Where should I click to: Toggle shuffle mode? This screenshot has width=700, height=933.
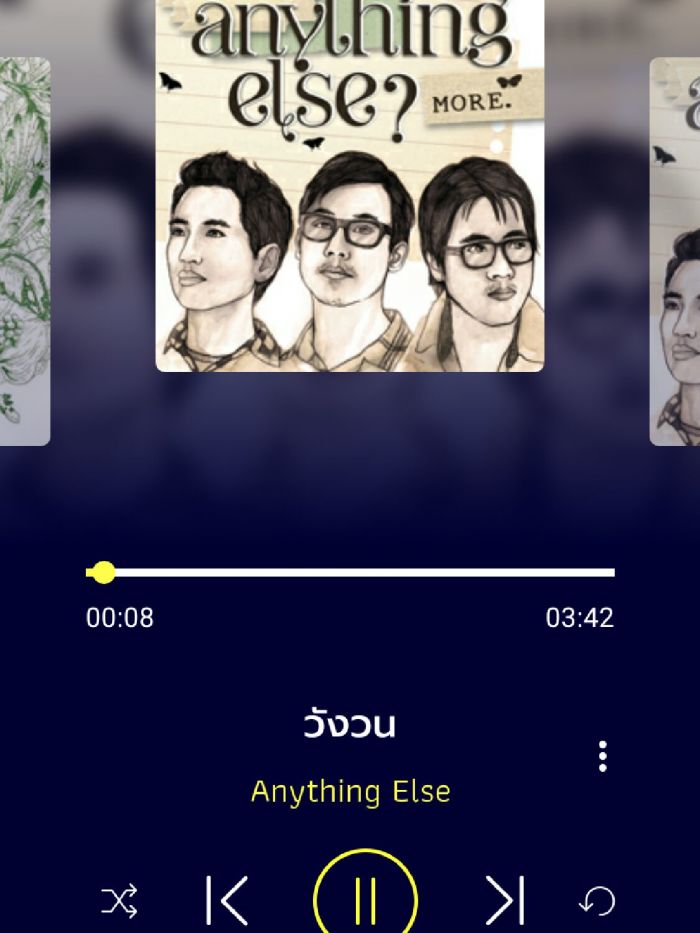119,901
